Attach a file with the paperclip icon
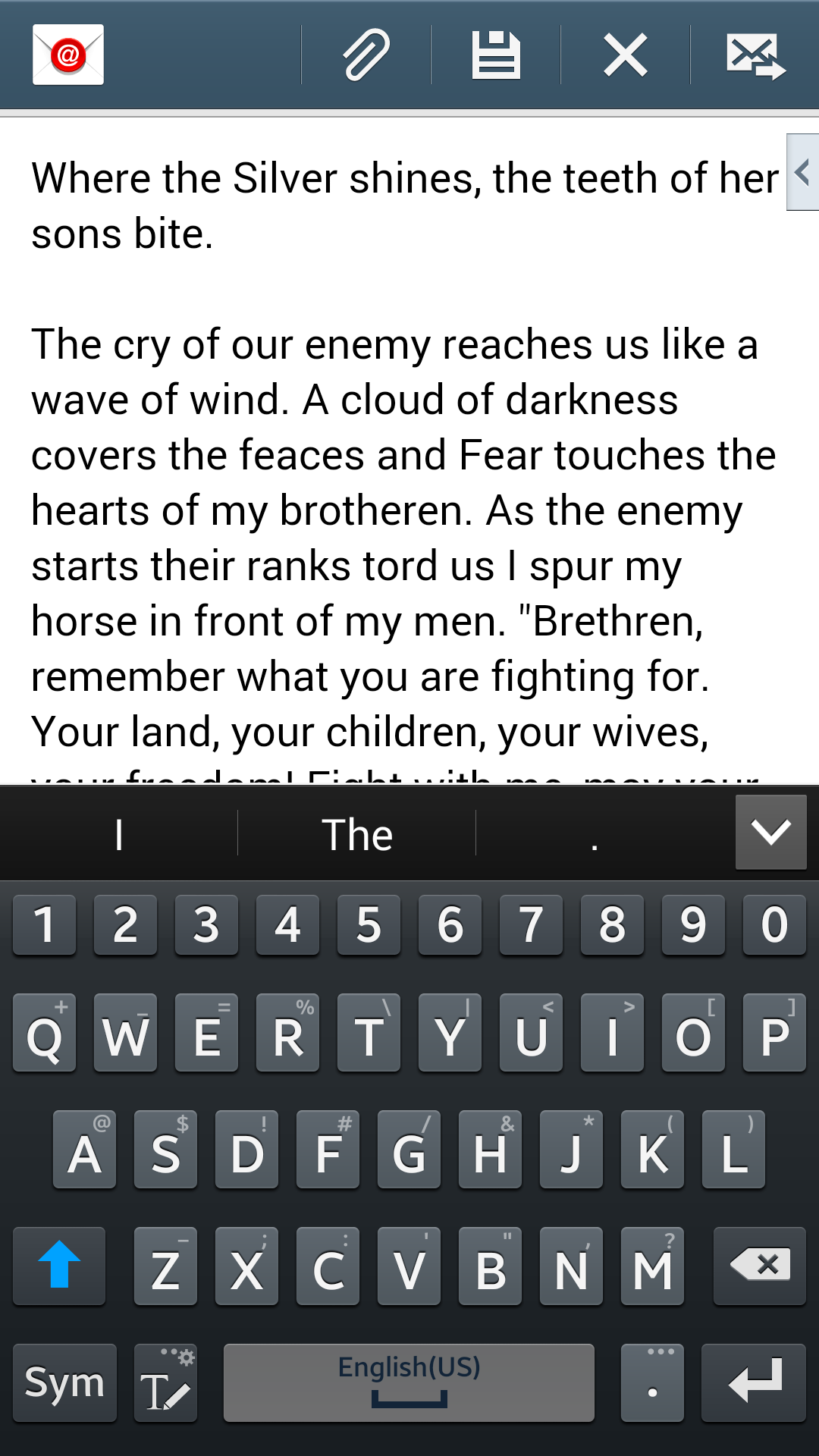The image size is (819, 1456). [367, 55]
